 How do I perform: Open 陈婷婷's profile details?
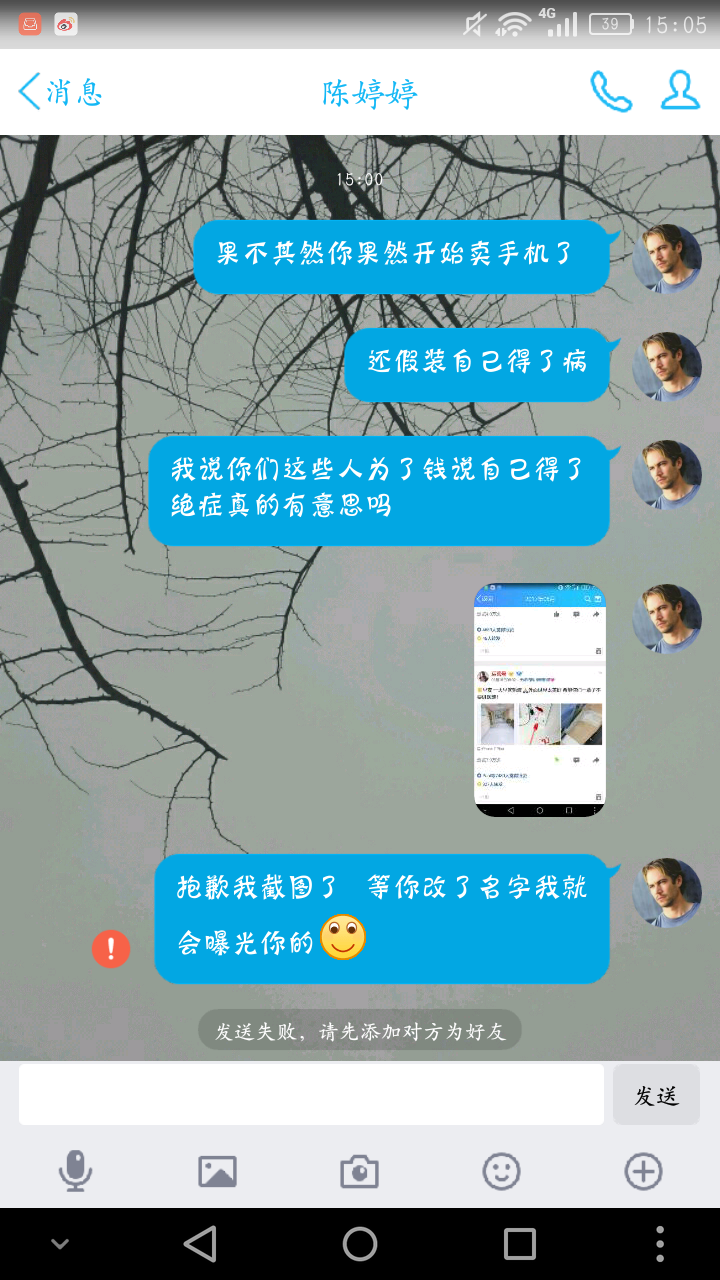point(680,91)
